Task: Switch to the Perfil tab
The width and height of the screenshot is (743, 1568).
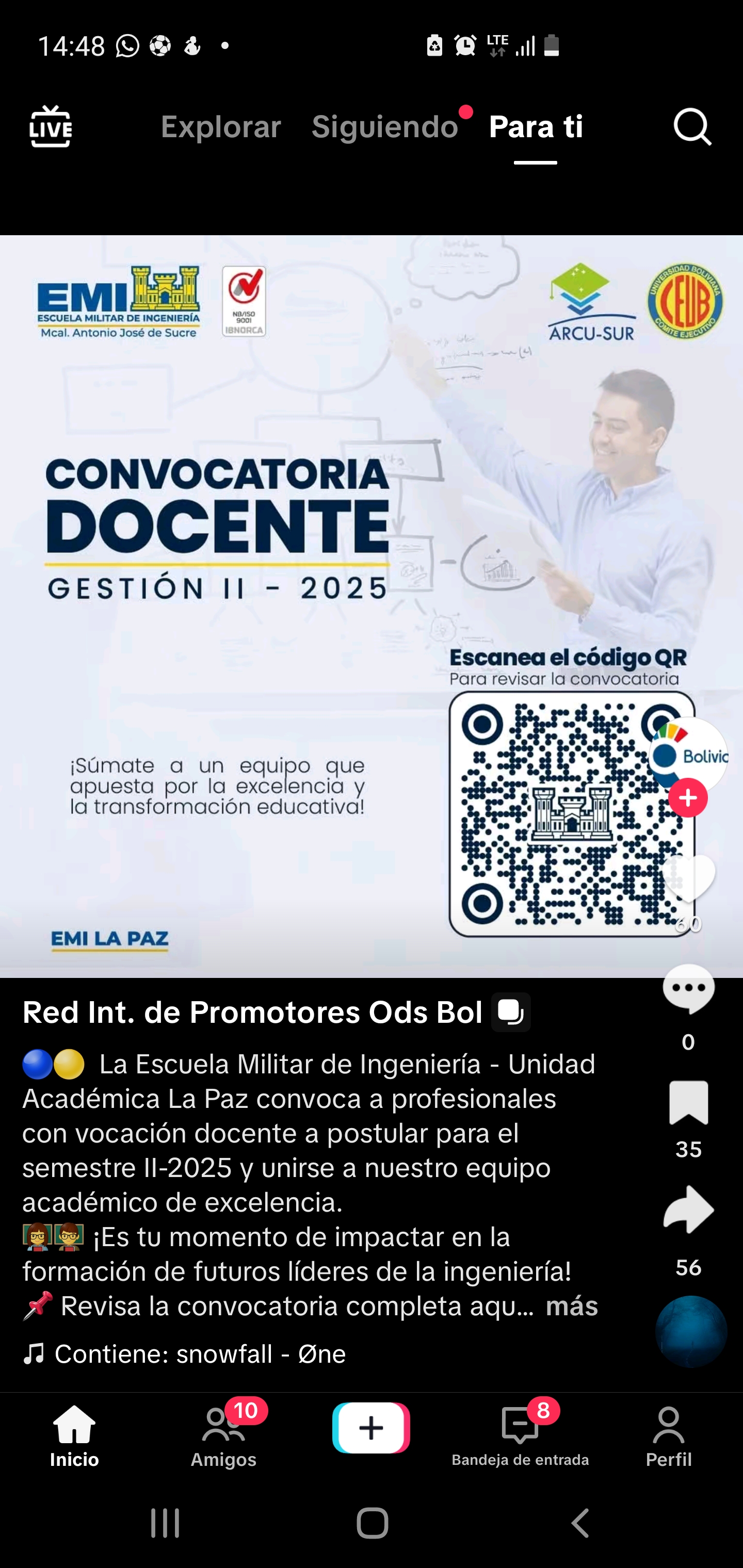Action: (668, 1436)
